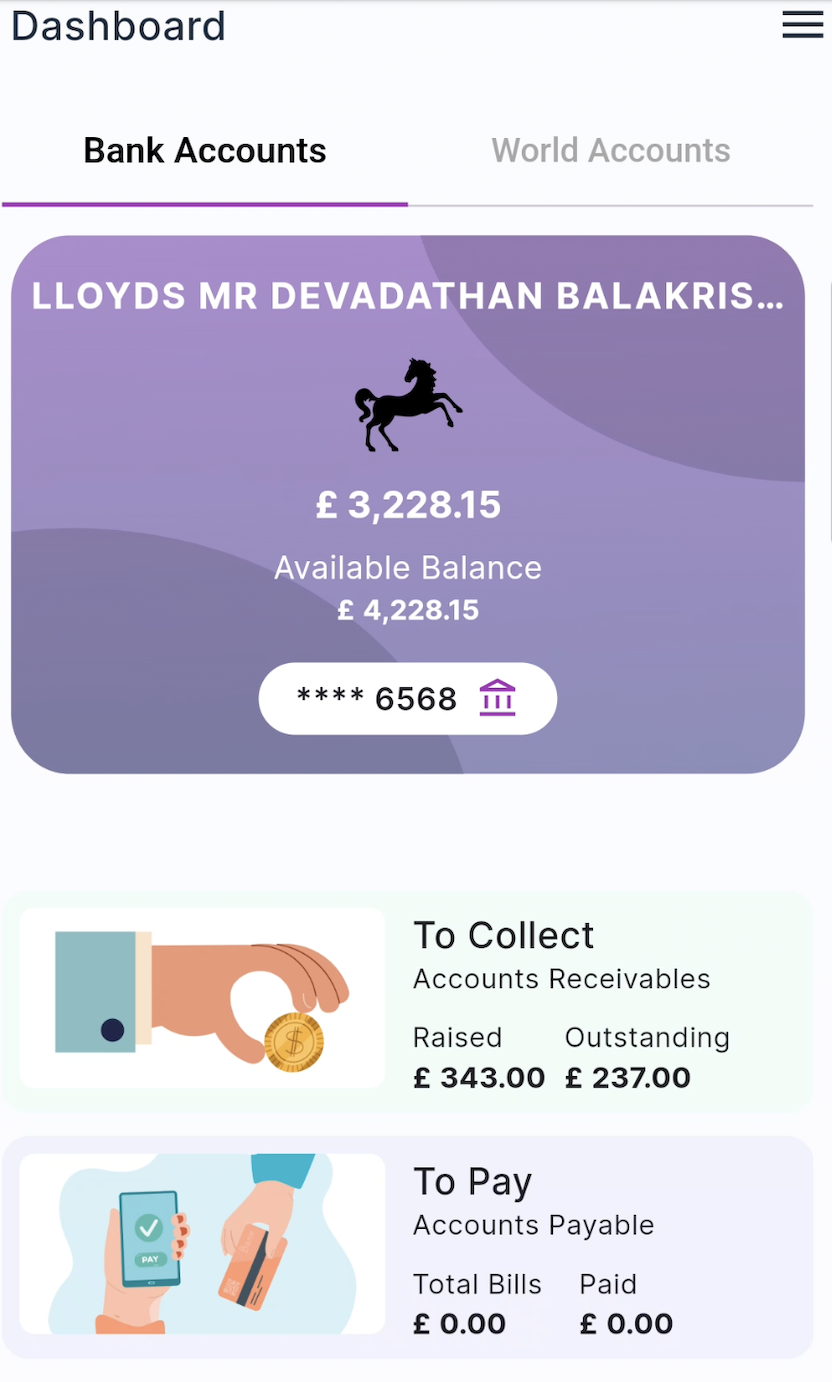Tap the tab underline indicator bar
The image size is (832, 1382).
point(204,205)
